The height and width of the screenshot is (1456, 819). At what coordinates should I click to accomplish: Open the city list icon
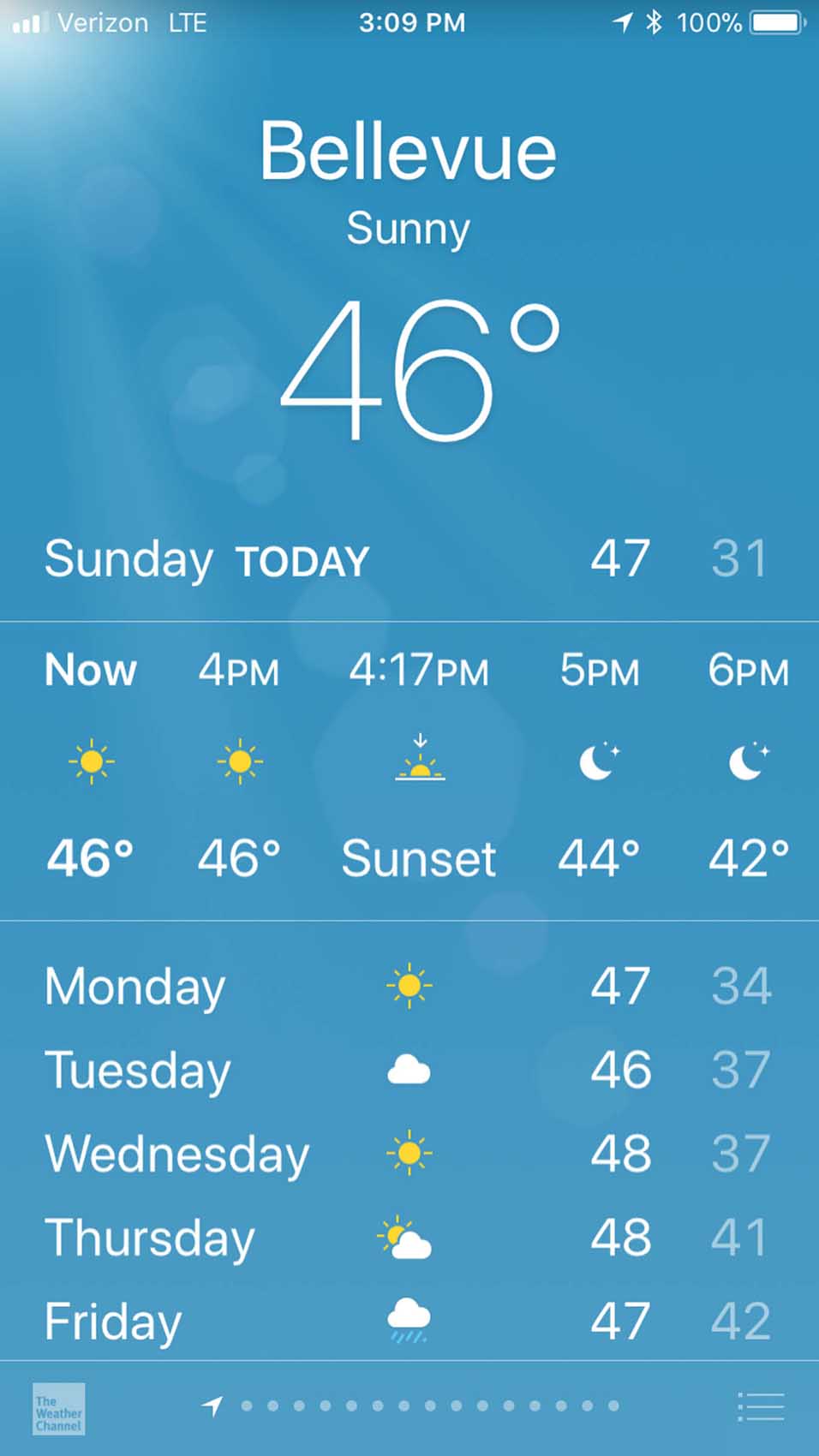click(x=760, y=1407)
